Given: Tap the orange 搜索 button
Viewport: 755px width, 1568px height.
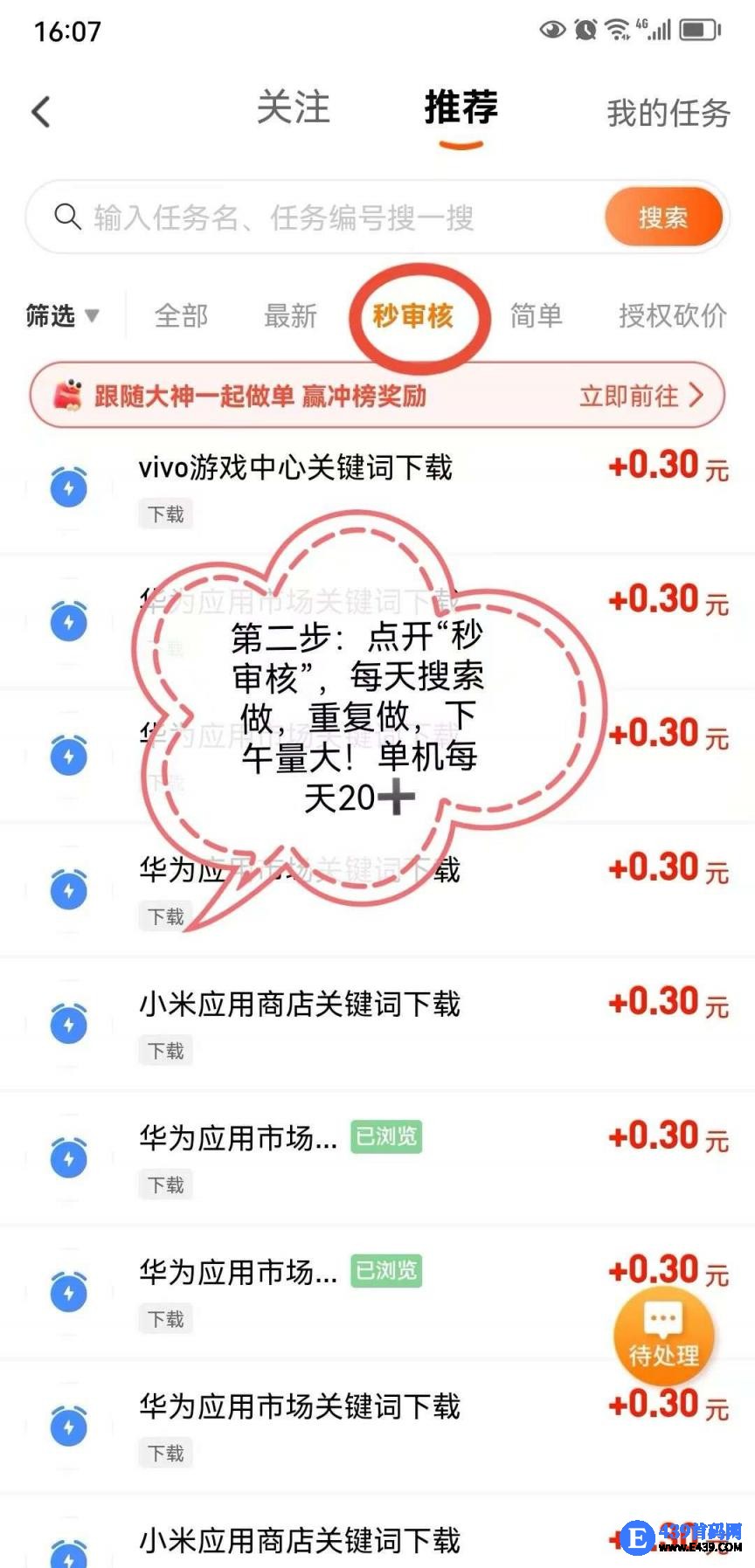Looking at the screenshot, I should 663,217.
